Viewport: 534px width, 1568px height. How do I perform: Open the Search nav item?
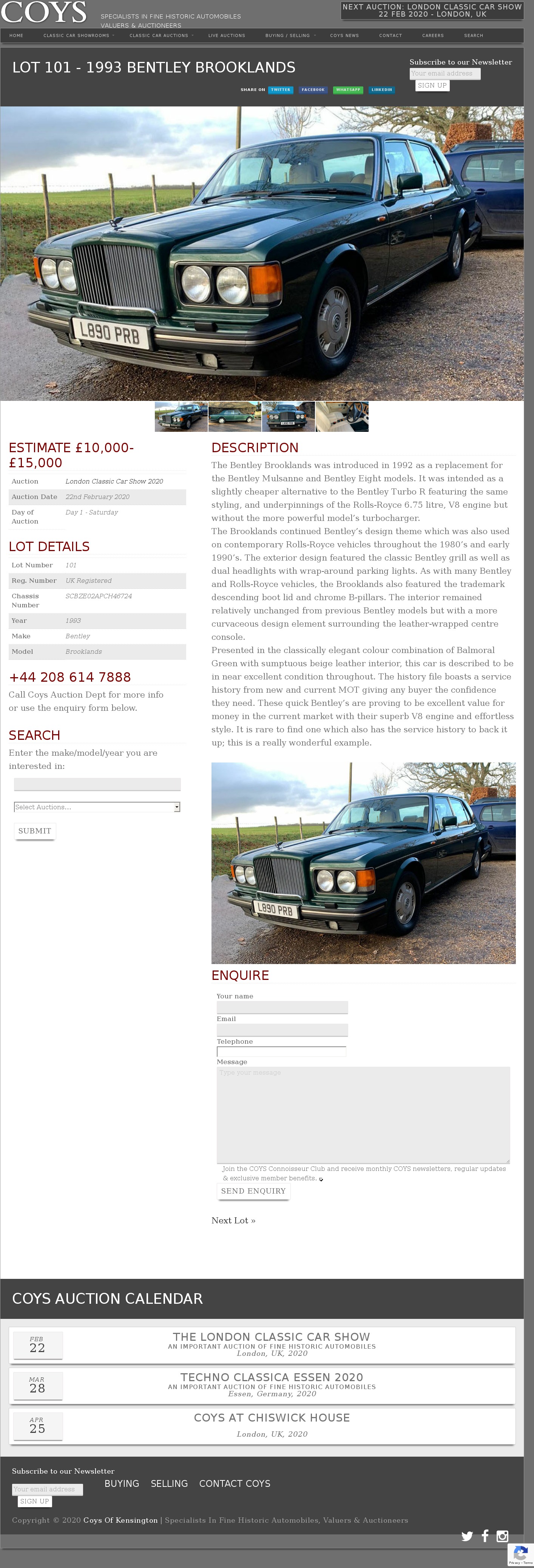(473, 35)
